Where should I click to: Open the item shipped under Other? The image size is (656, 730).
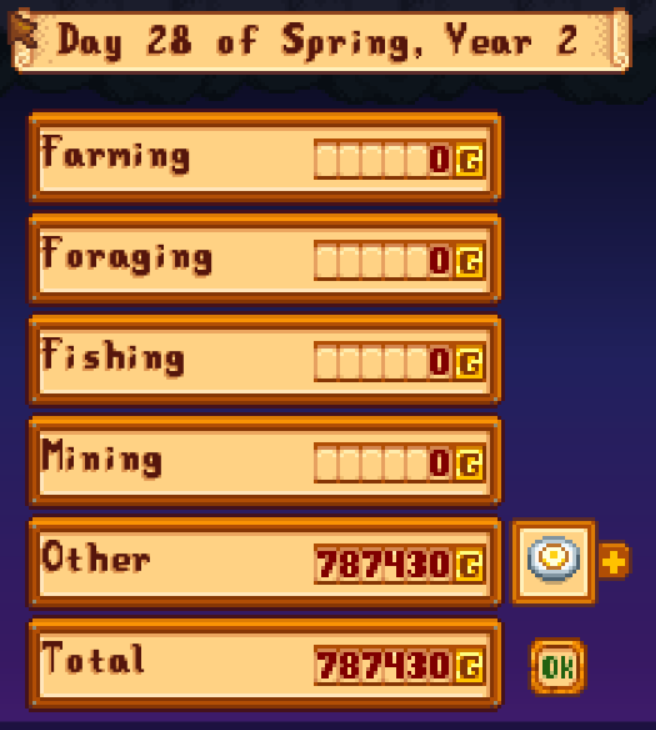pos(553,561)
